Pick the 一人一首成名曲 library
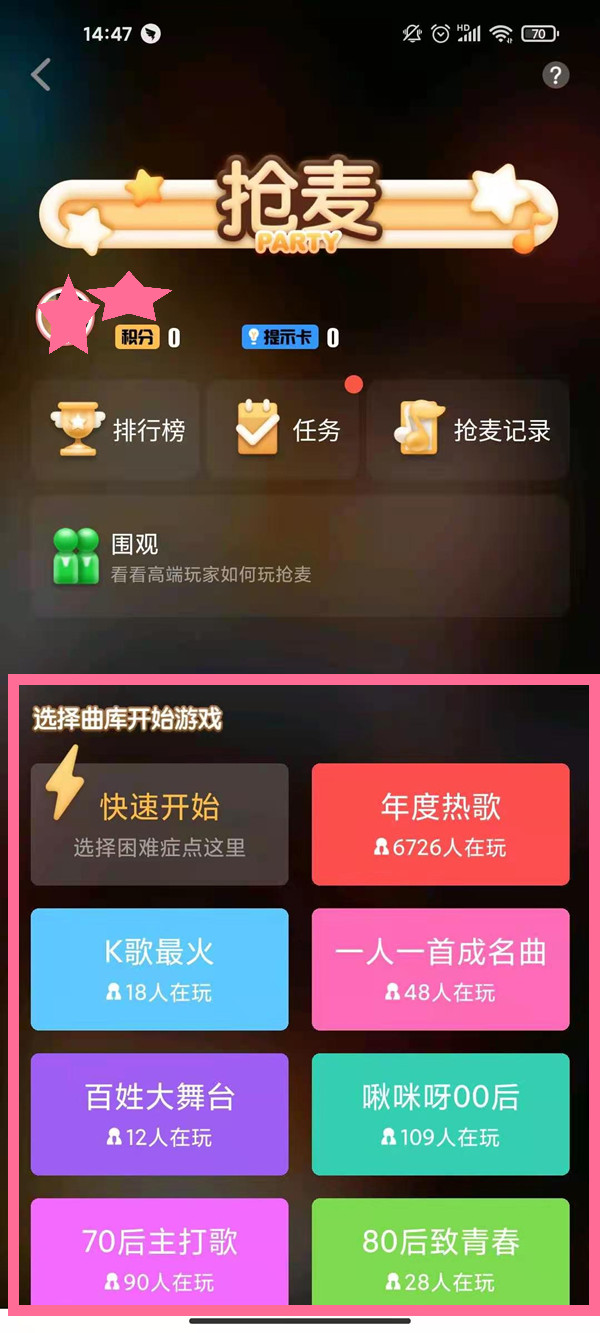The width and height of the screenshot is (600, 1333). [440, 969]
